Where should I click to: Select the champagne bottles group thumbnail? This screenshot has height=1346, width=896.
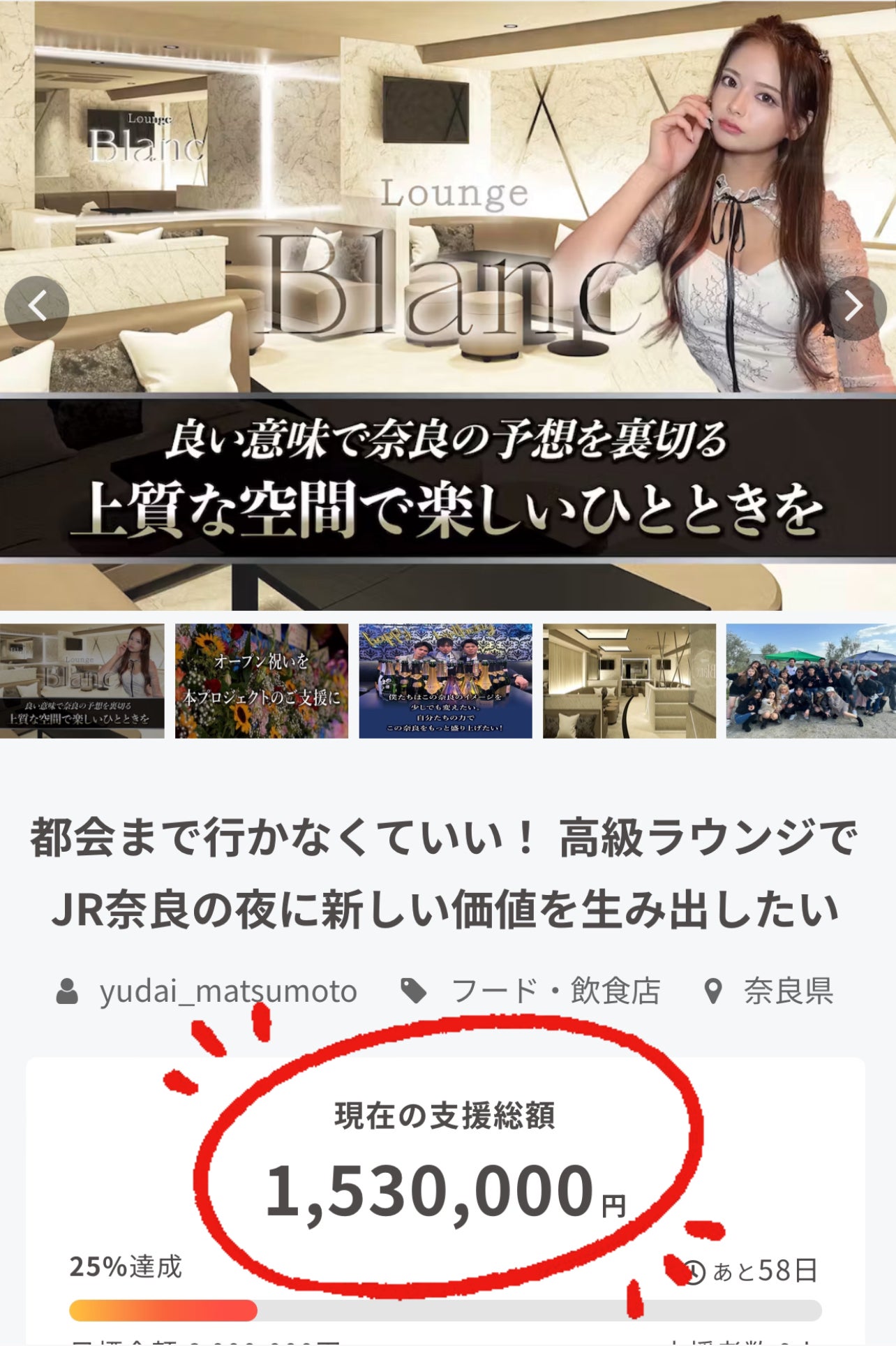coord(445,681)
